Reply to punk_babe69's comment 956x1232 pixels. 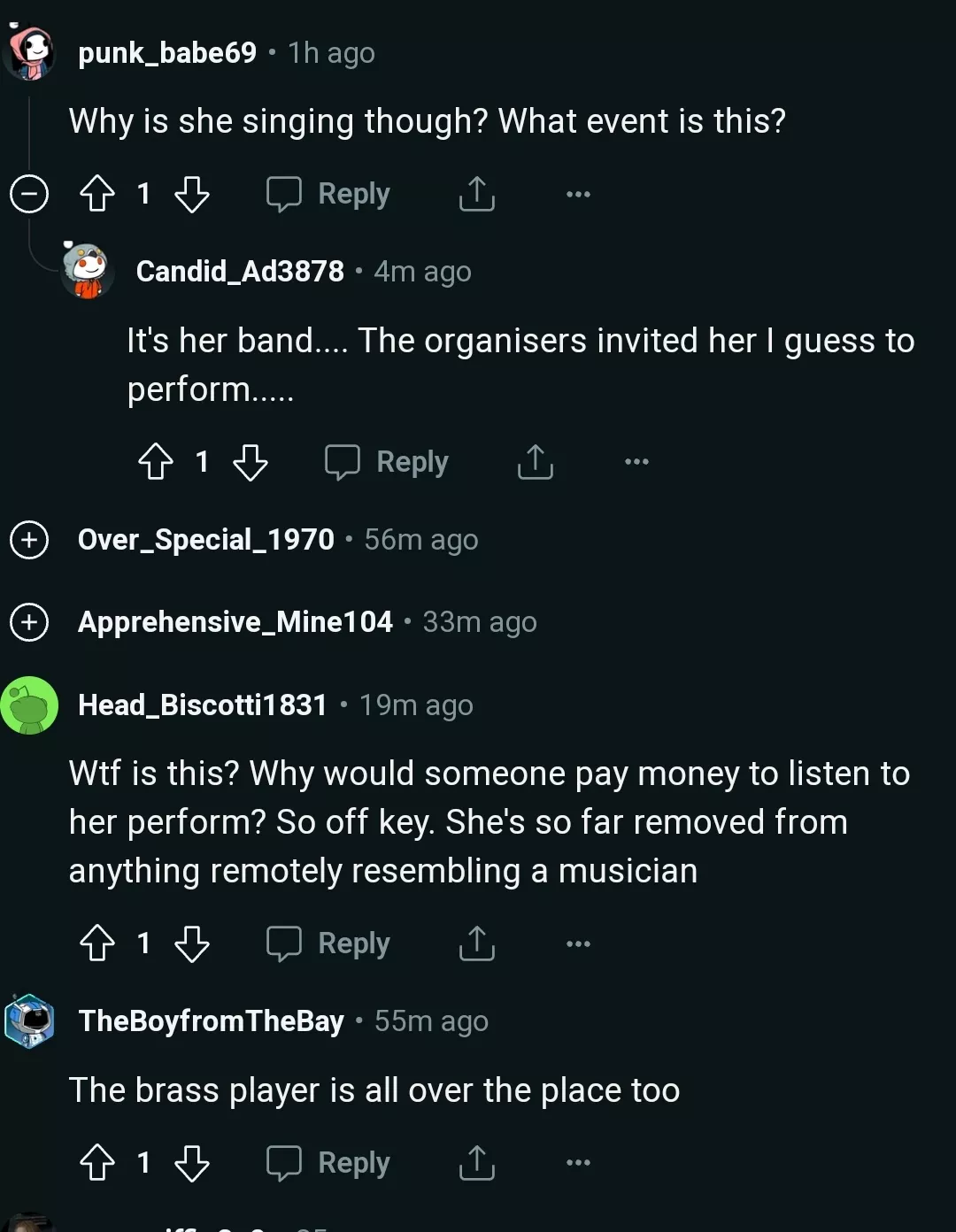pyautogui.click(x=329, y=194)
